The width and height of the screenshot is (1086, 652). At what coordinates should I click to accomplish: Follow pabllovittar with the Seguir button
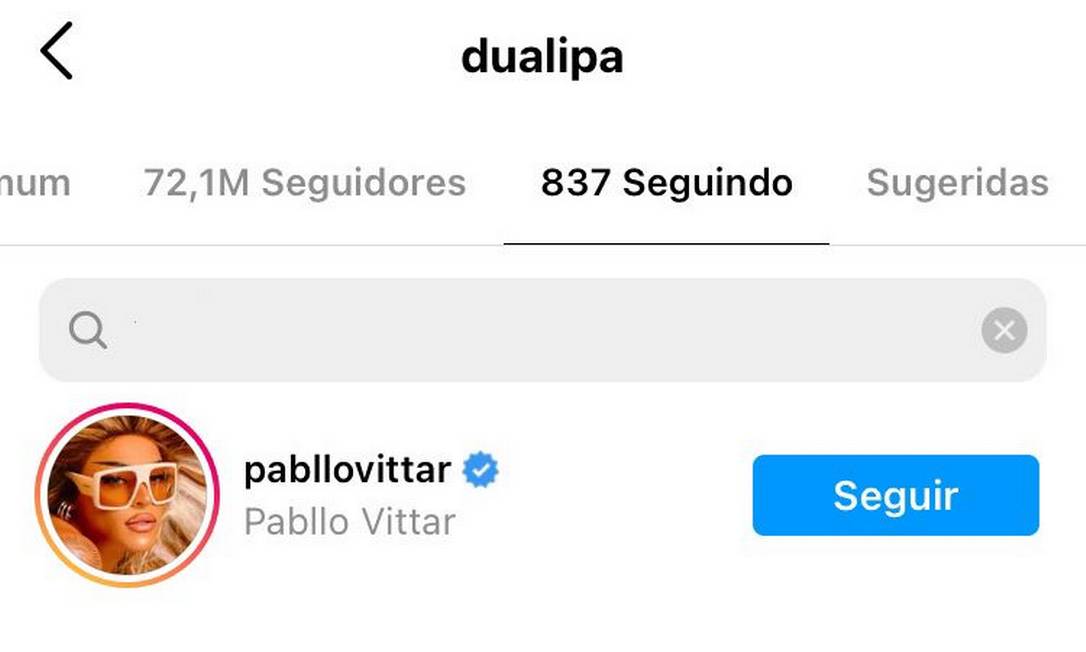click(895, 496)
